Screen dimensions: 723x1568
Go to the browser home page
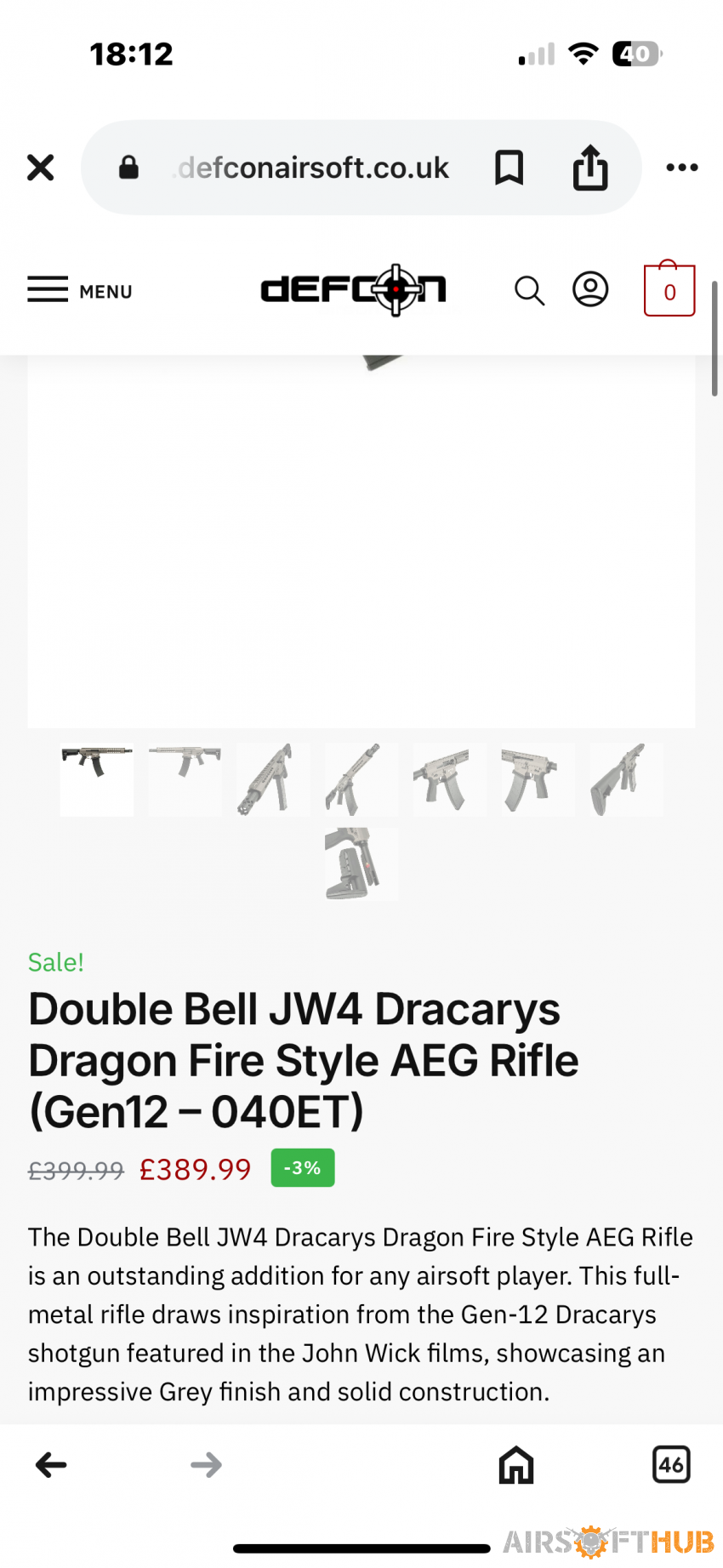[516, 1465]
